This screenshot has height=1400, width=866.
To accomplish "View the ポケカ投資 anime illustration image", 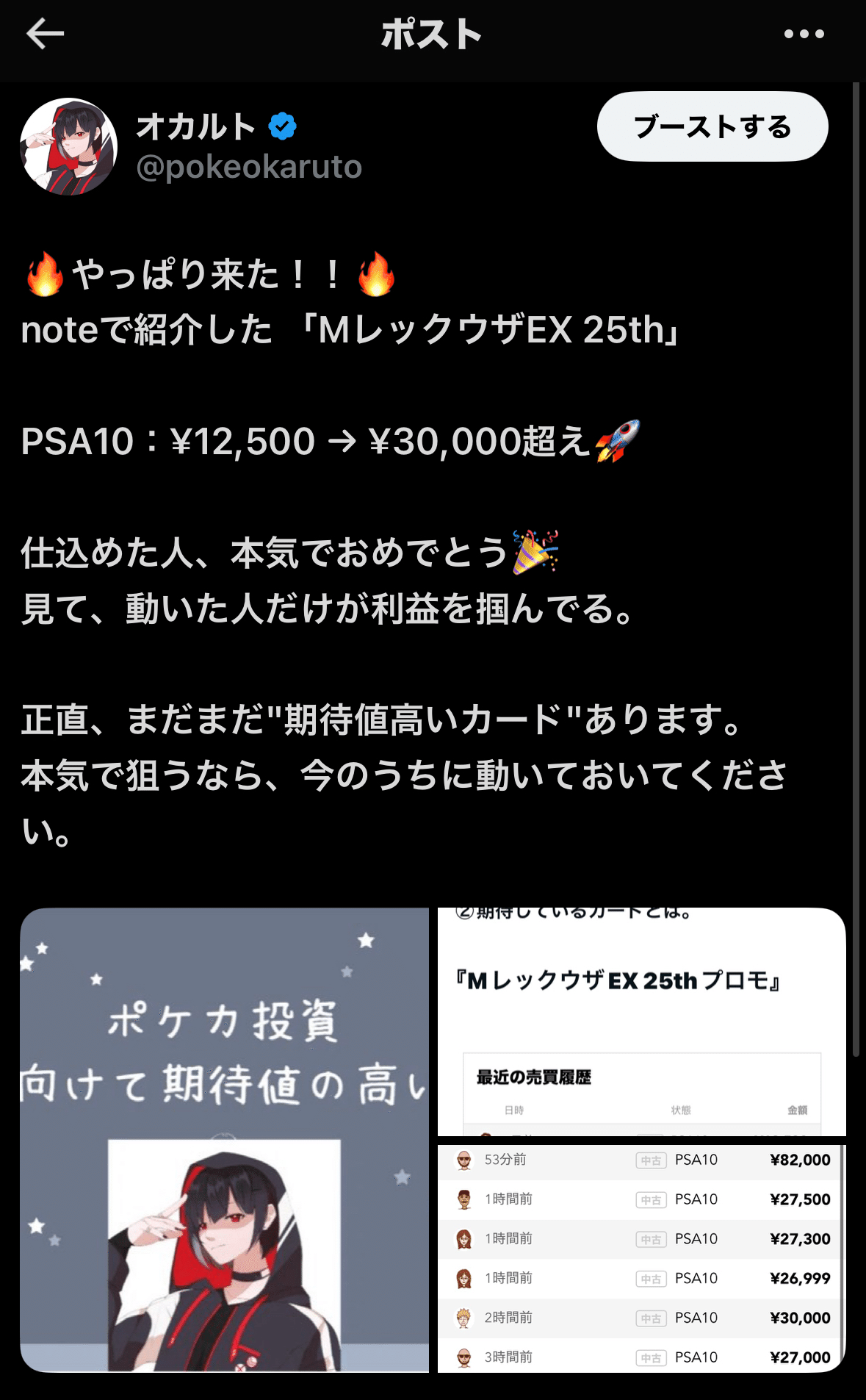I will point(224,1139).
